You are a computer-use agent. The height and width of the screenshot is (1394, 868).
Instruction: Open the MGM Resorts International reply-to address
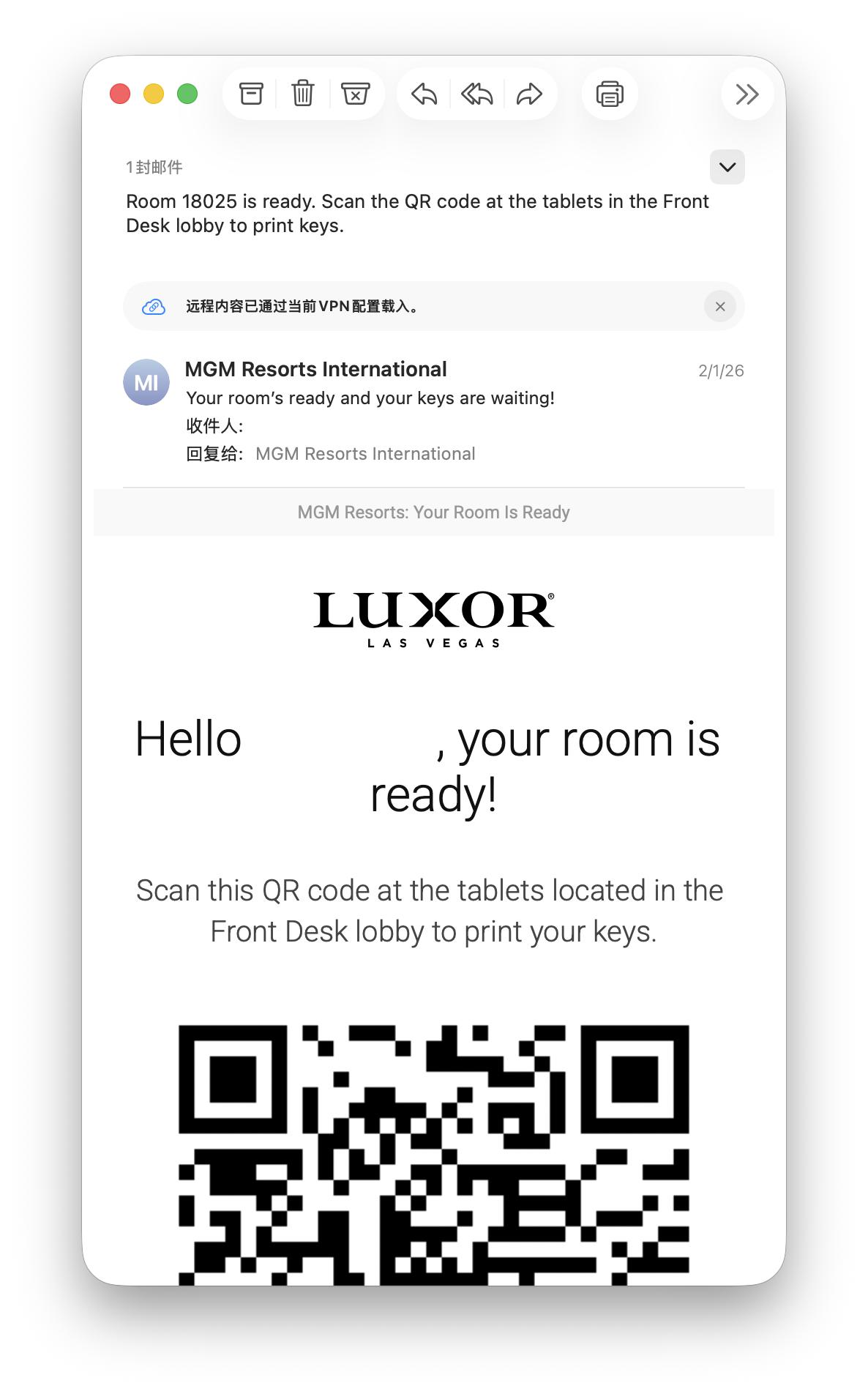(x=365, y=454)
